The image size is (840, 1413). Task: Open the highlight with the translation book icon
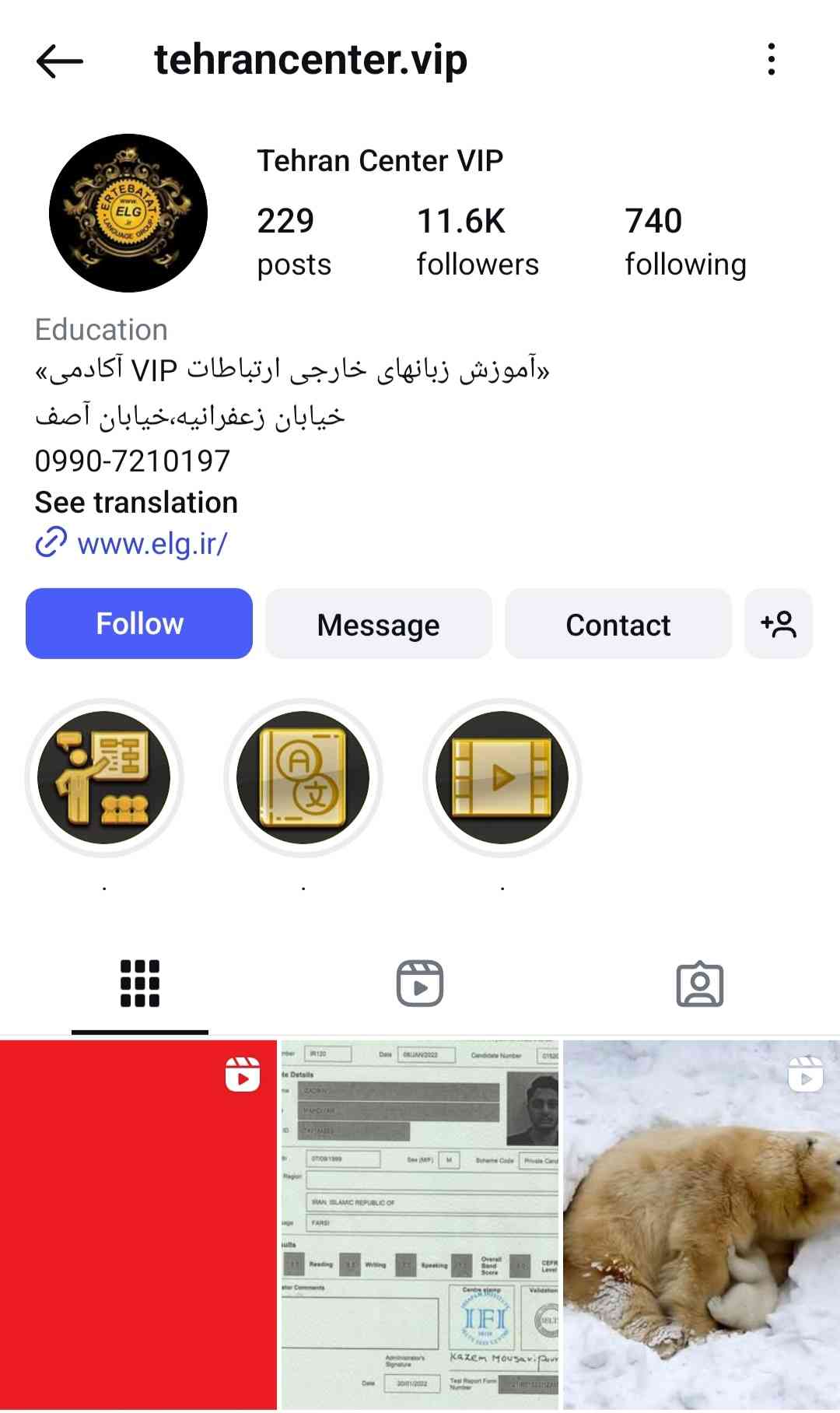303,778
